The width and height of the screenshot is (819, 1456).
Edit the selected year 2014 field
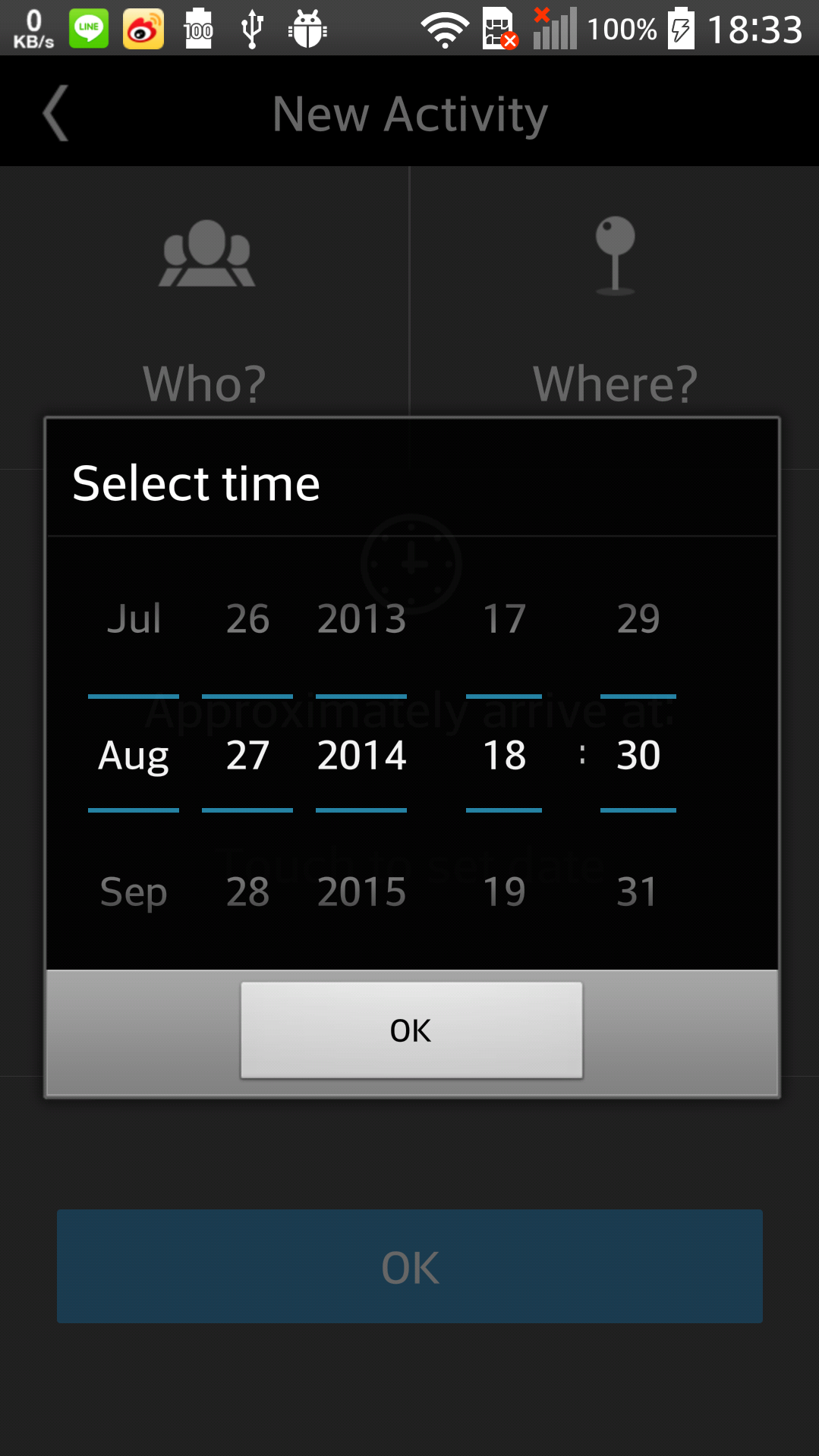coord(361,755)
